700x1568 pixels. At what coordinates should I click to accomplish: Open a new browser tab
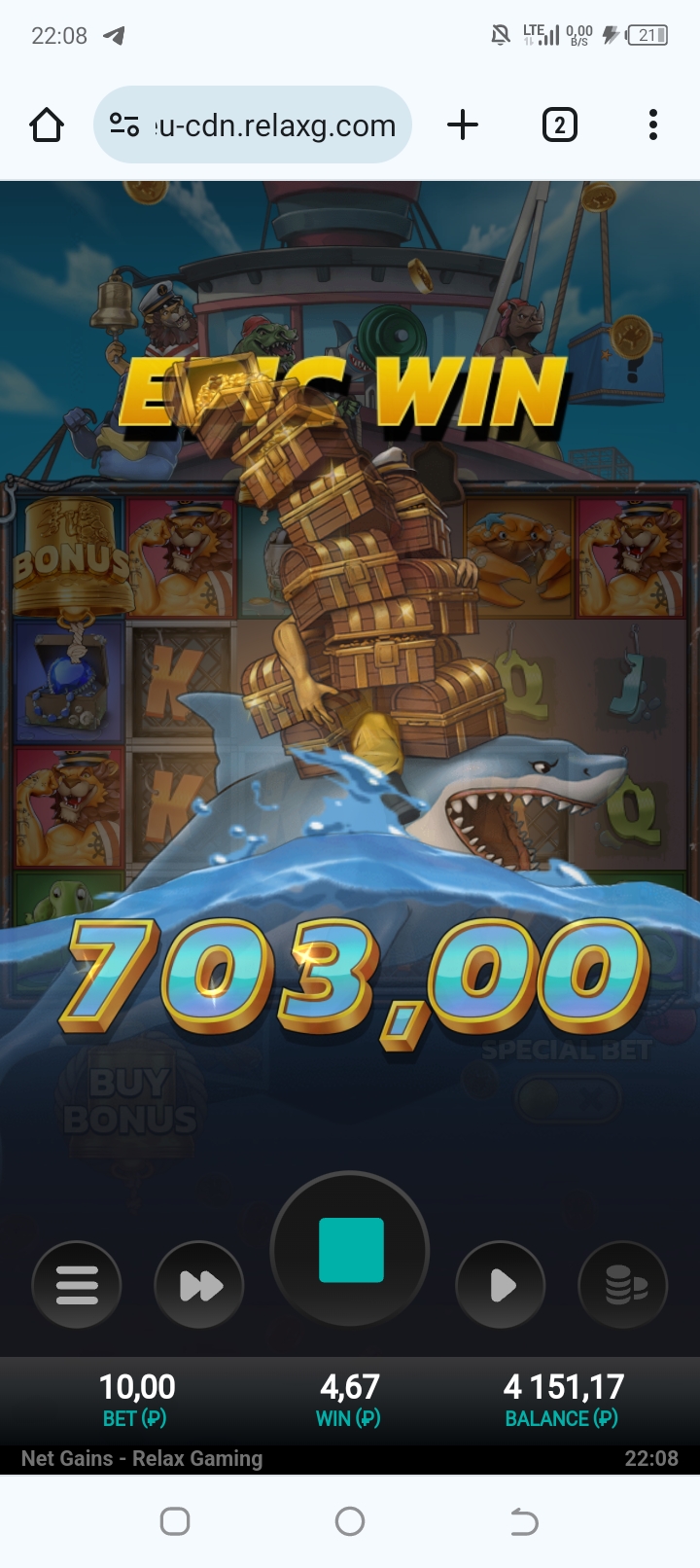(x=463, y=125)
